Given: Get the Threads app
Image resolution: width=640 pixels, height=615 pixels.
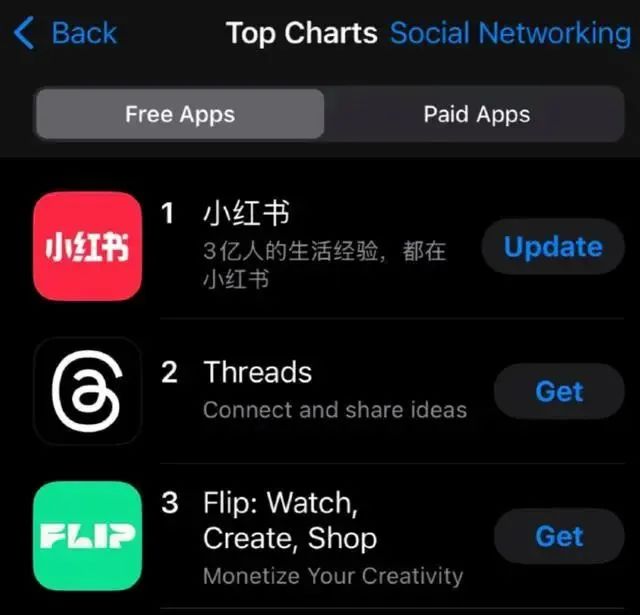Looking at the screenshot, I should click(x=559, y=392).
